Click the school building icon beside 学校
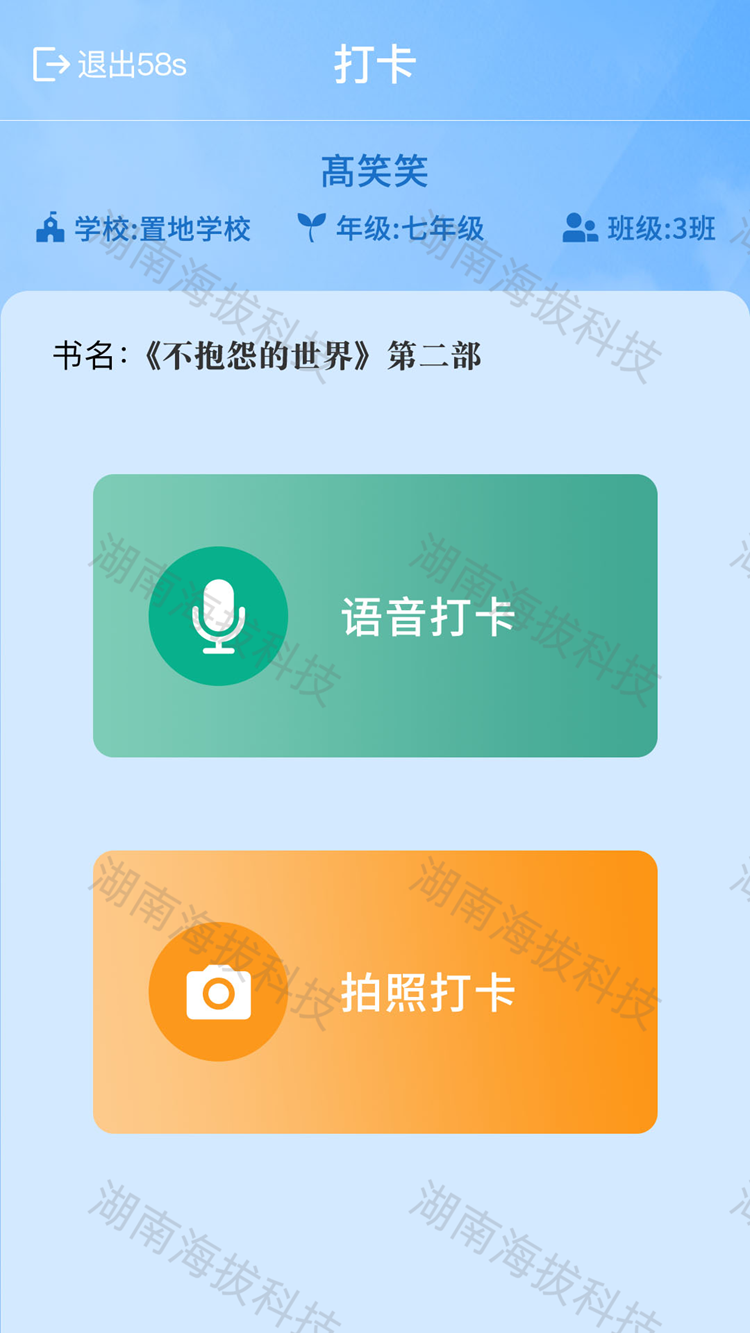The height and width of the screenshot is (1333, 750). click(48, 228)
